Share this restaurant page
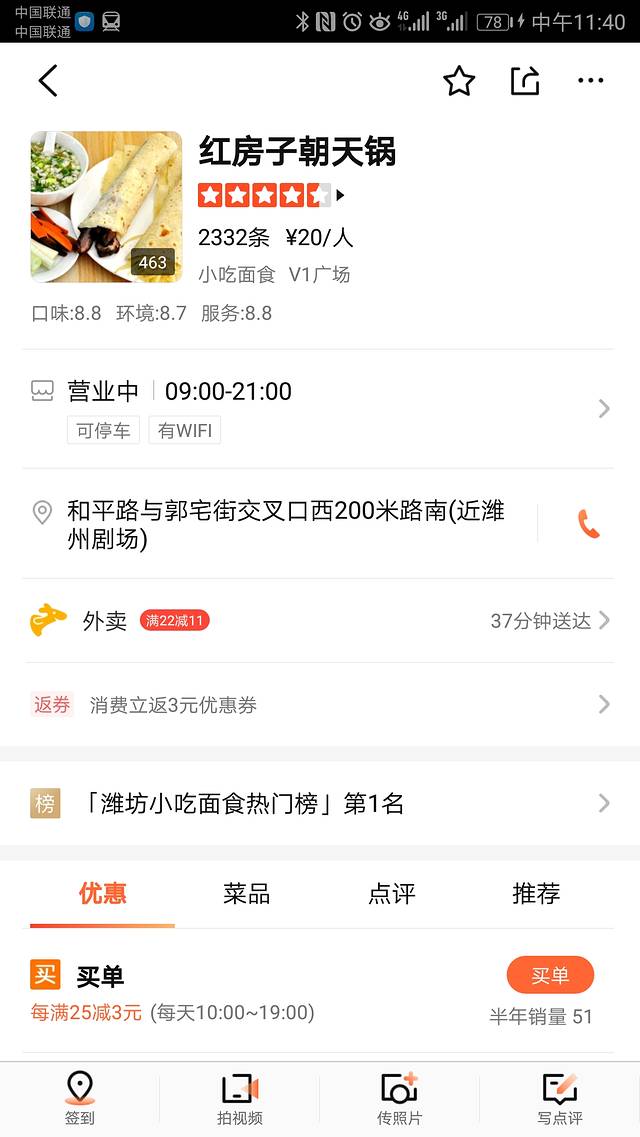Viewport: 640px width, 1137px height. click(x=525, y=81)
